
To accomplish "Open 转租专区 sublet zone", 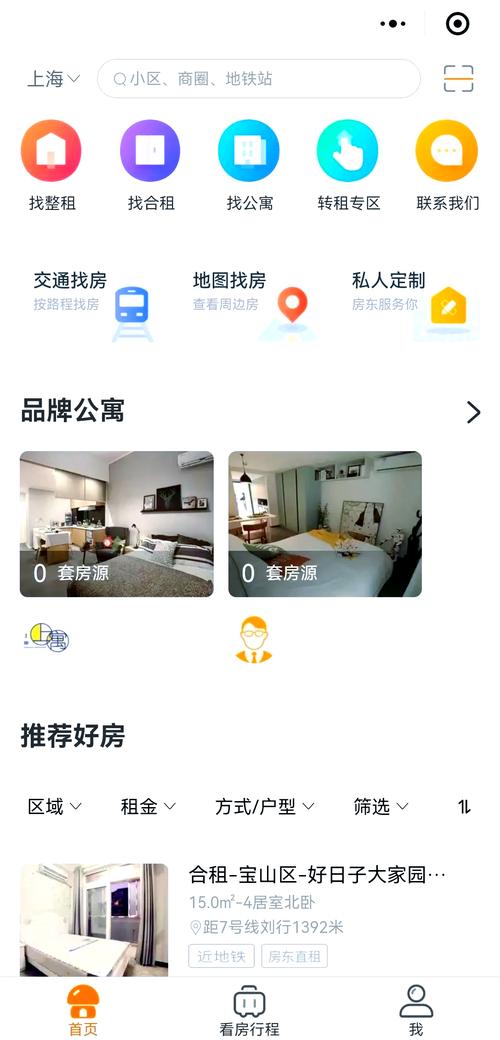I will [348, 166].
